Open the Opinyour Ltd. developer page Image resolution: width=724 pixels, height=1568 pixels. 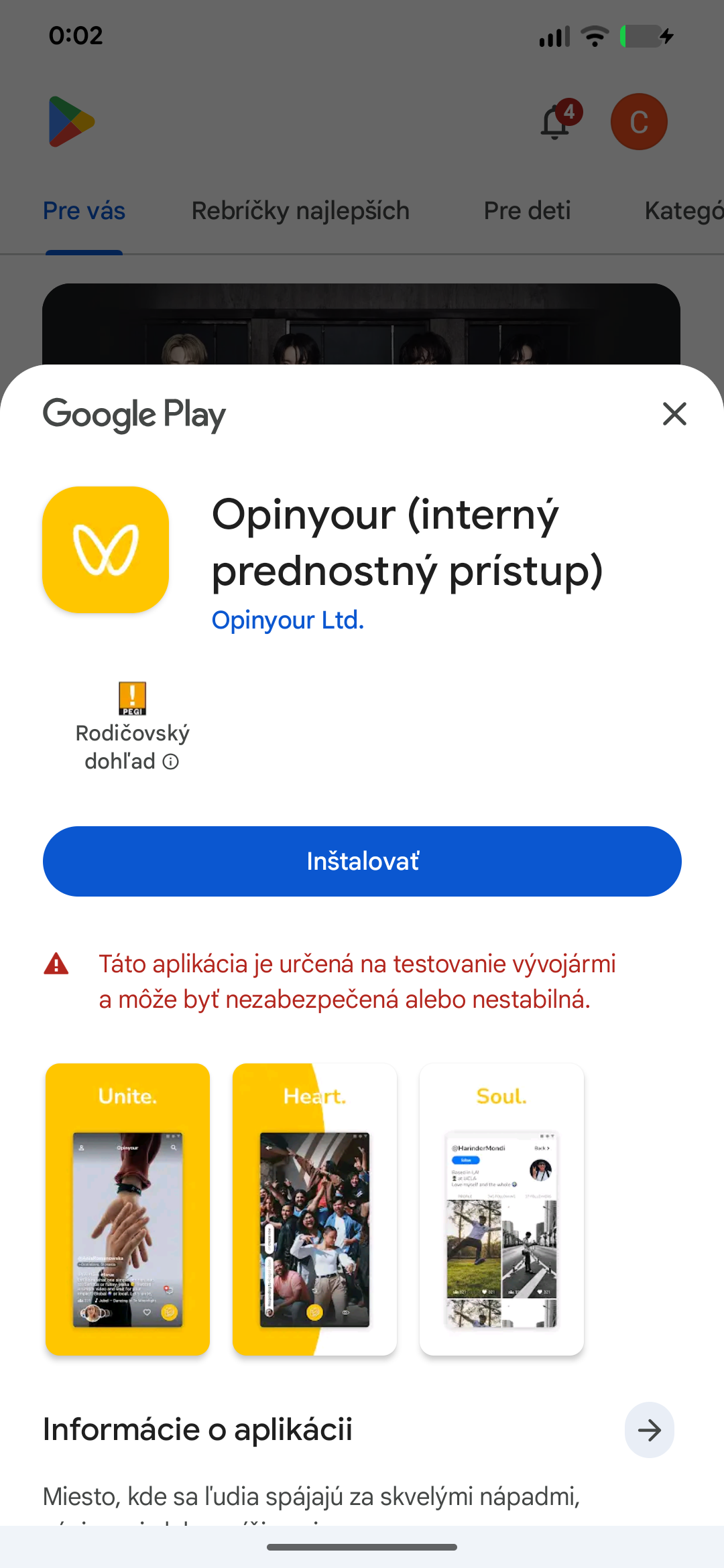288,620
